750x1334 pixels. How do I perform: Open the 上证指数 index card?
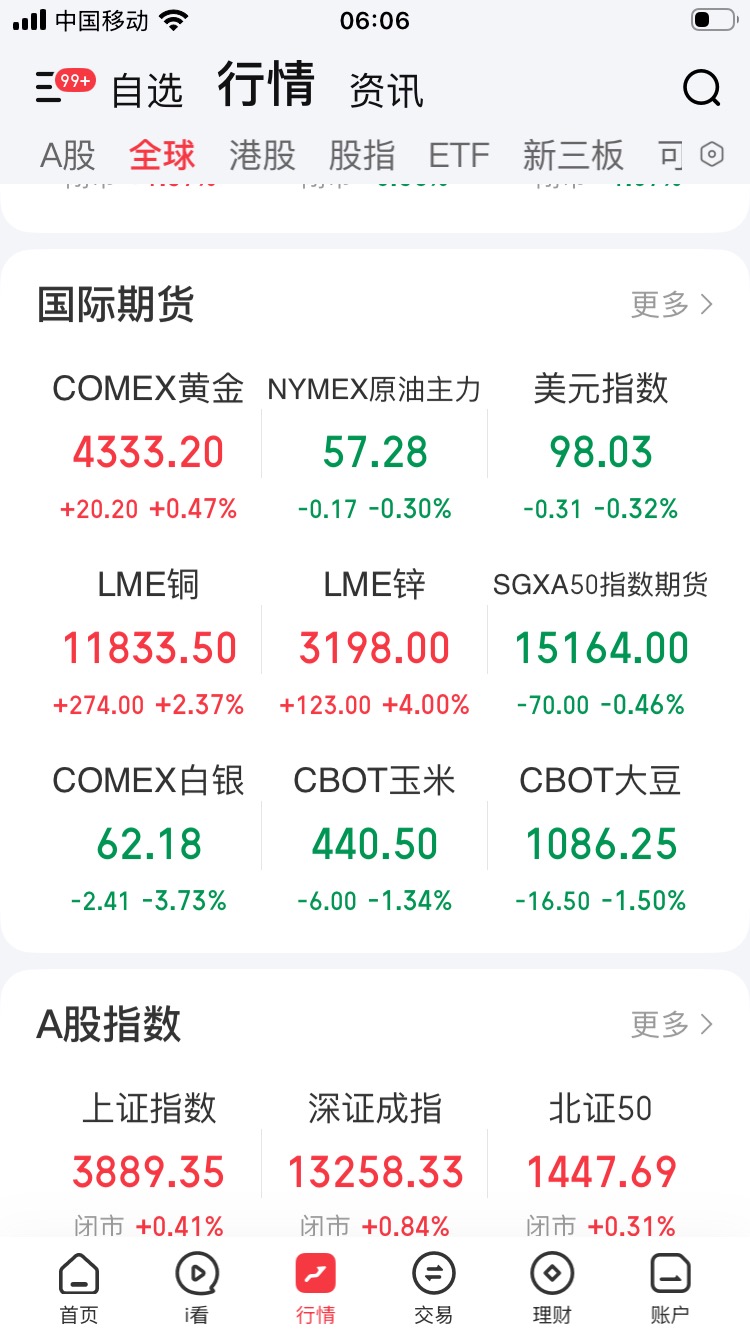(x=148, y=1163)
